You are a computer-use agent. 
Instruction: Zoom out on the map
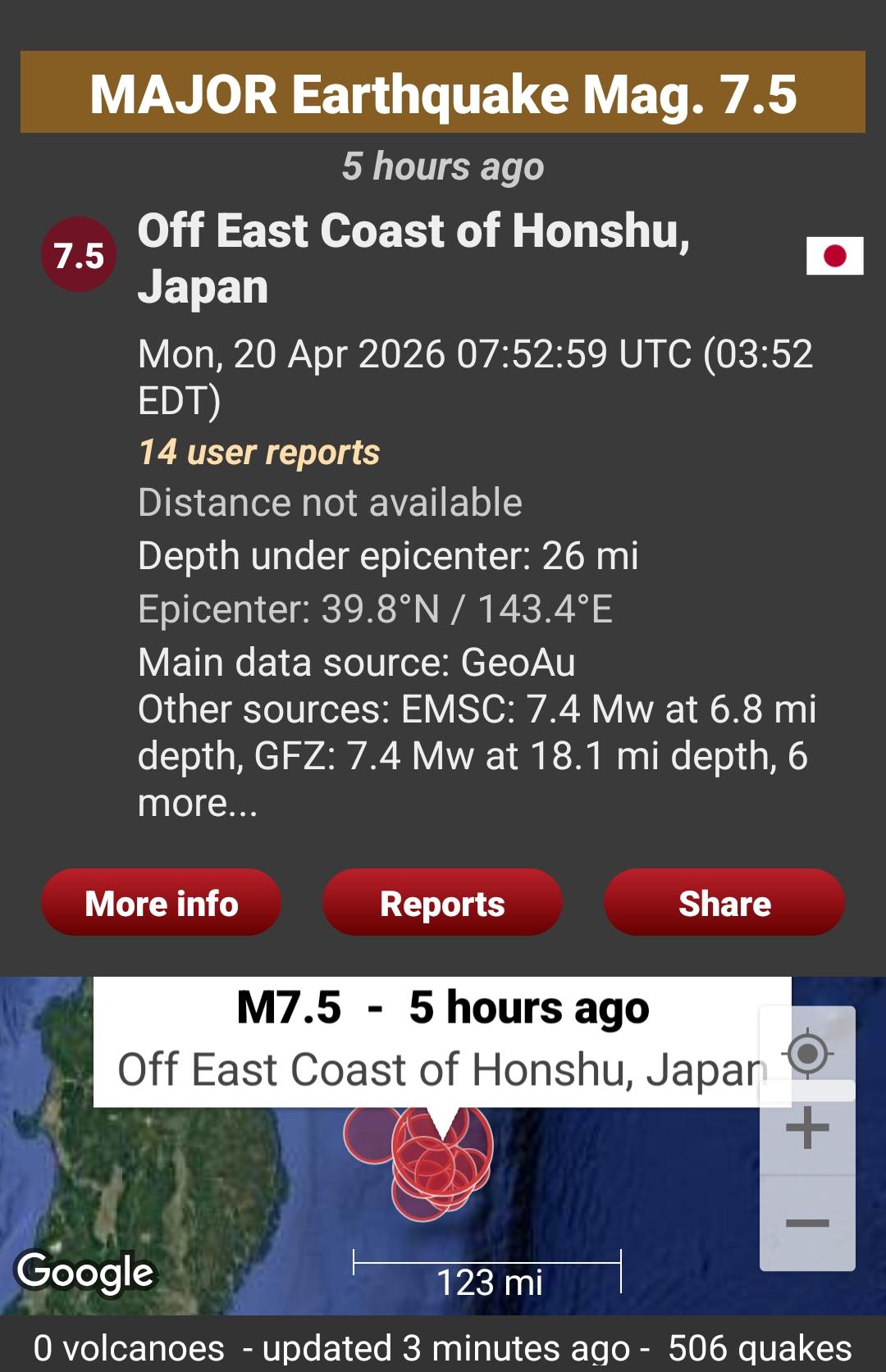pyautogui.click(x=808, y=1224)
